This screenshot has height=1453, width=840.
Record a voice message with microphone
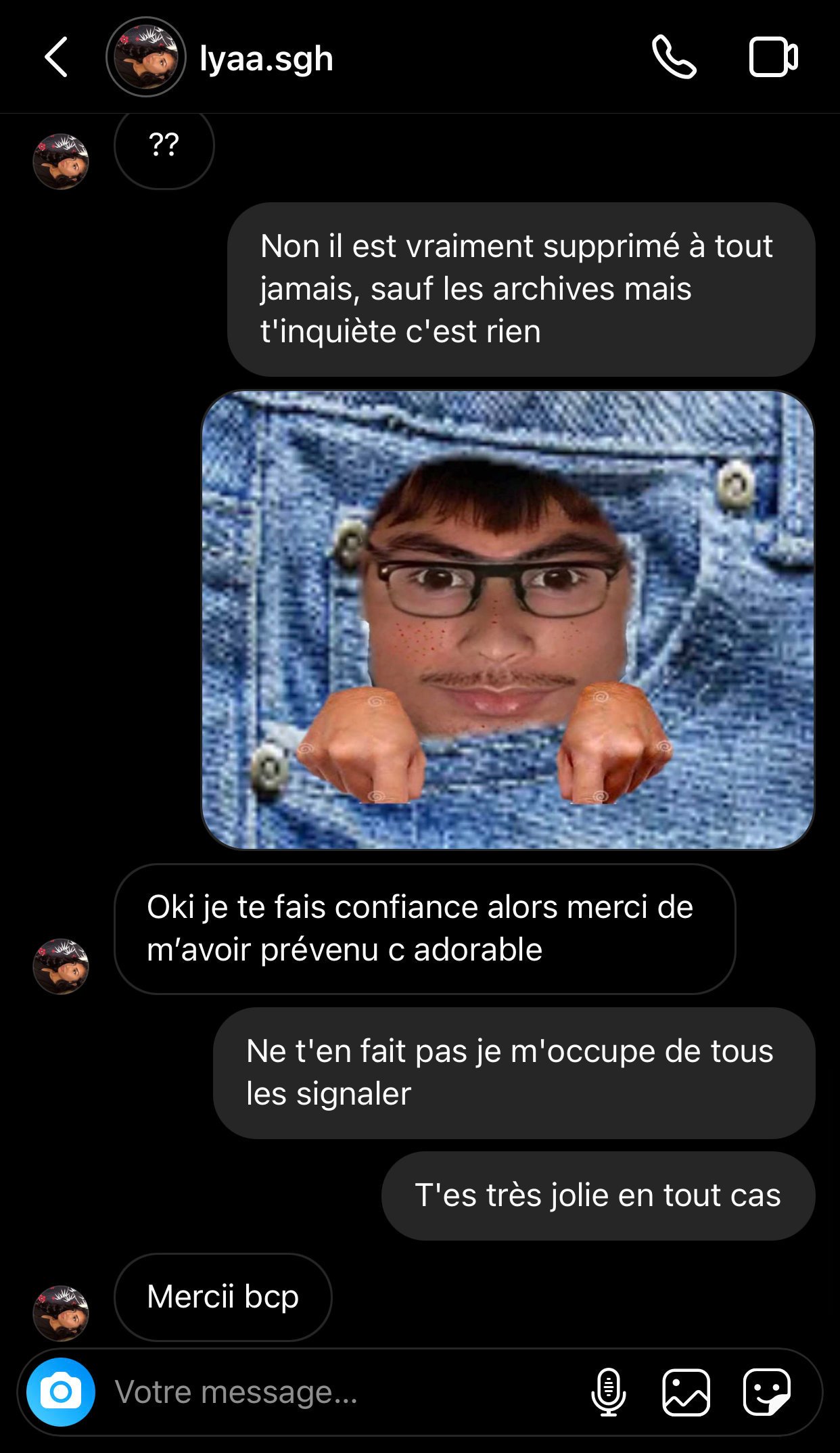coord(608,1392)
